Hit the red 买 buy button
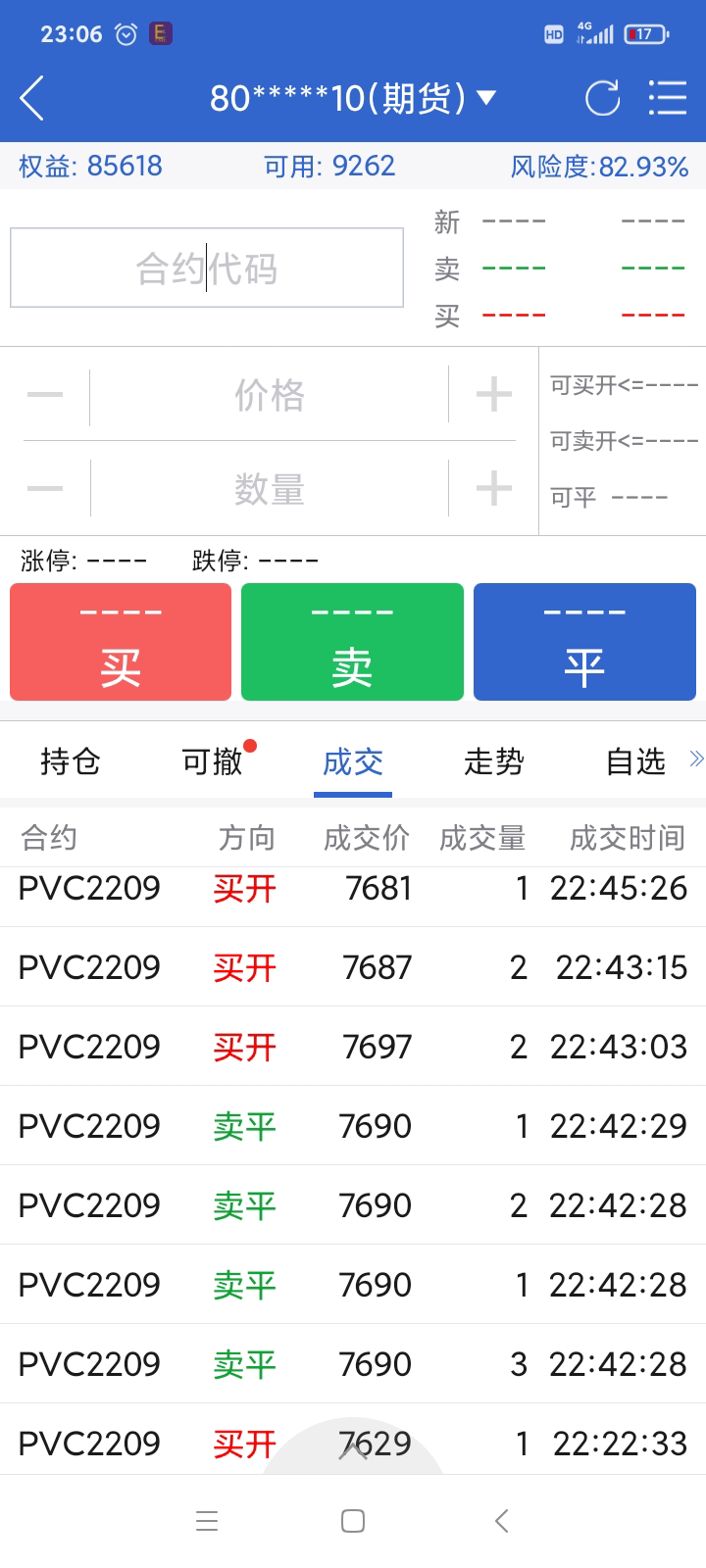The width and height of the screenshot is (706, 1568). click(121, 642)
